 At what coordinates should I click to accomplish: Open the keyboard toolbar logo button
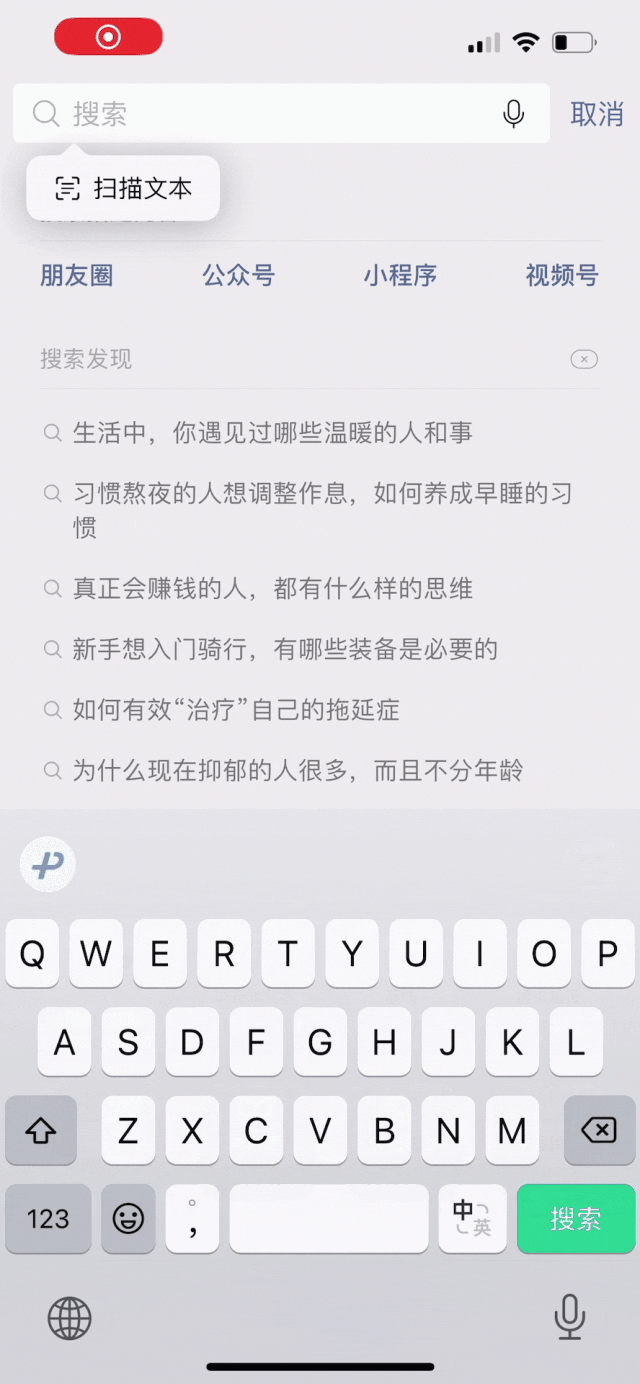pos(48,865)
